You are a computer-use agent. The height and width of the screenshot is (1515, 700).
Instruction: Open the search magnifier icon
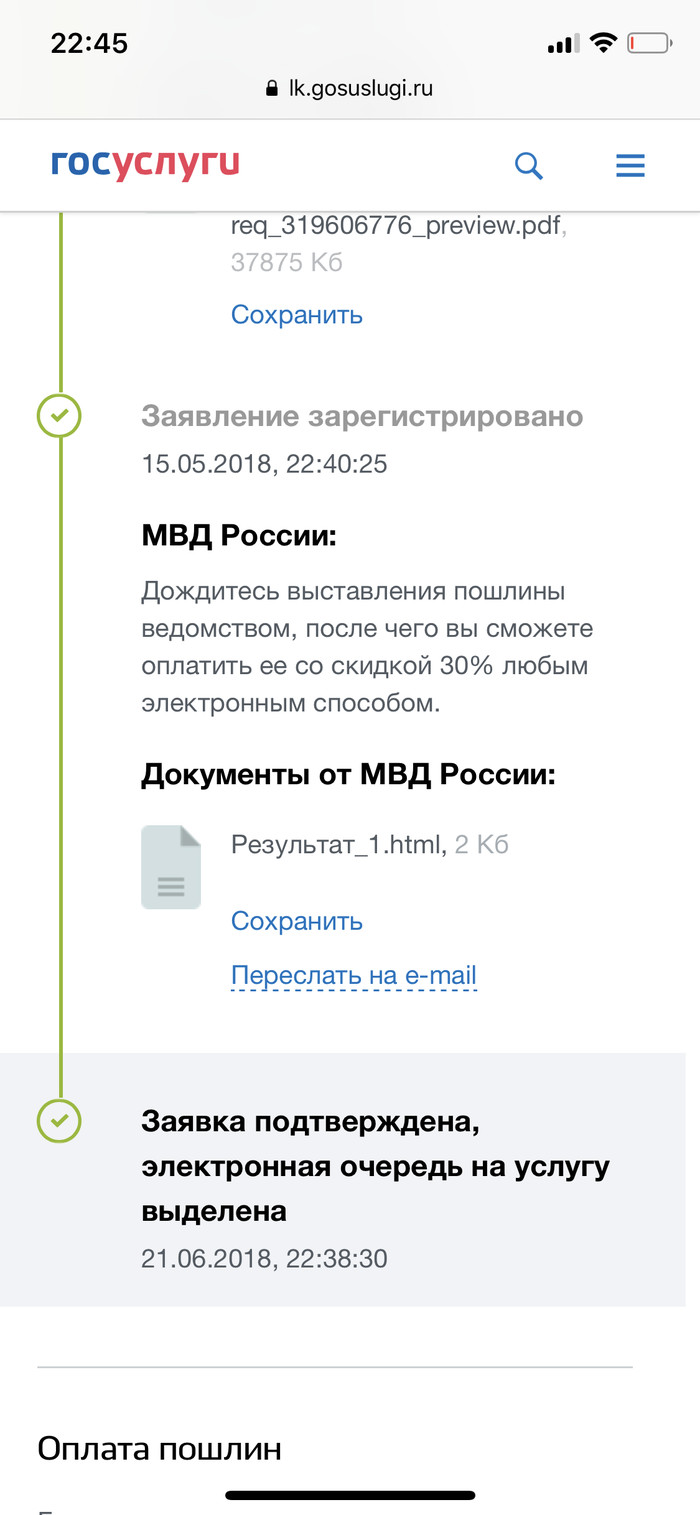point(528,165)
